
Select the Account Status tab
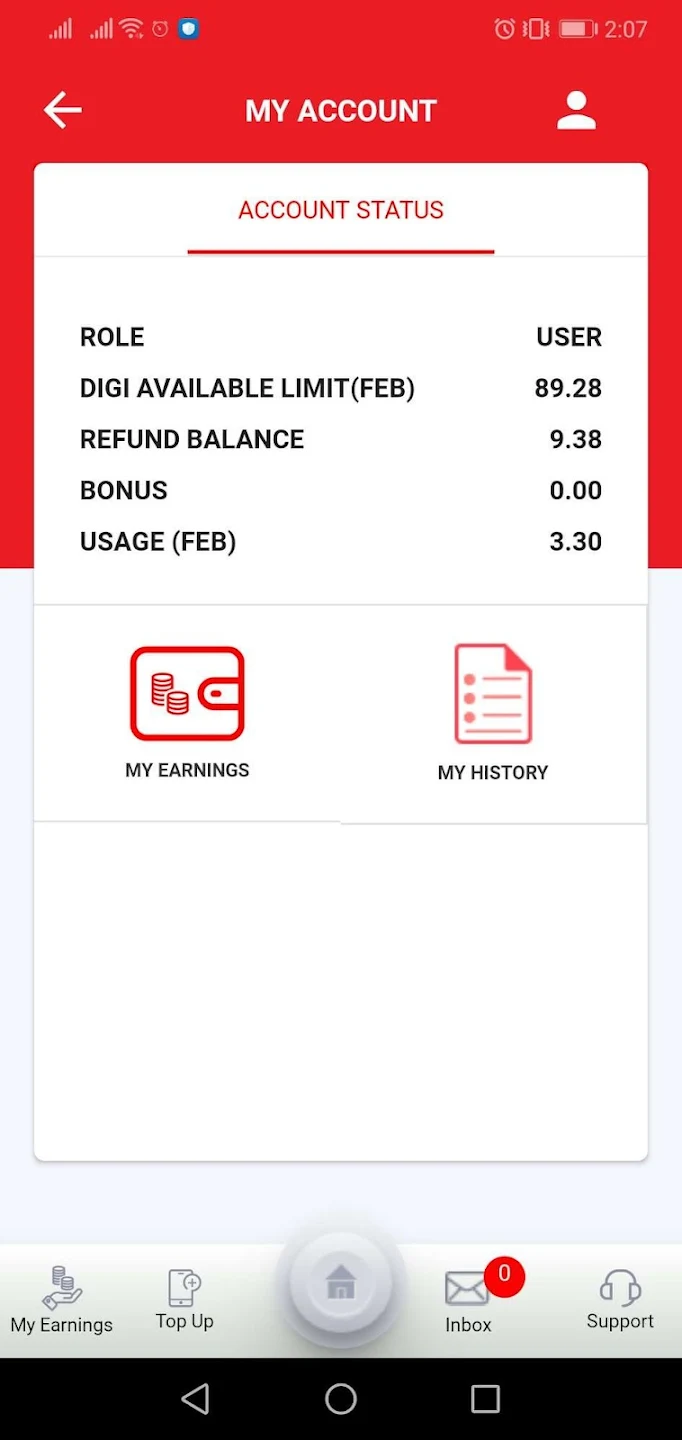point(341,210)
